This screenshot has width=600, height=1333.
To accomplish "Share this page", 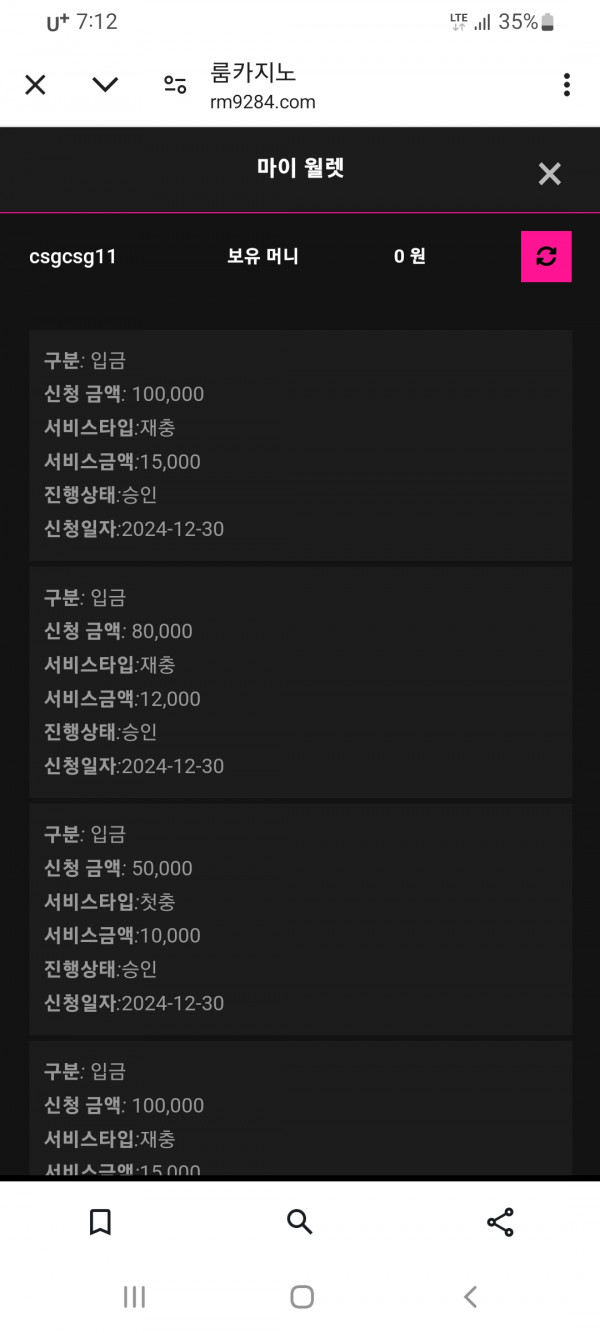I will point(500,1221).
